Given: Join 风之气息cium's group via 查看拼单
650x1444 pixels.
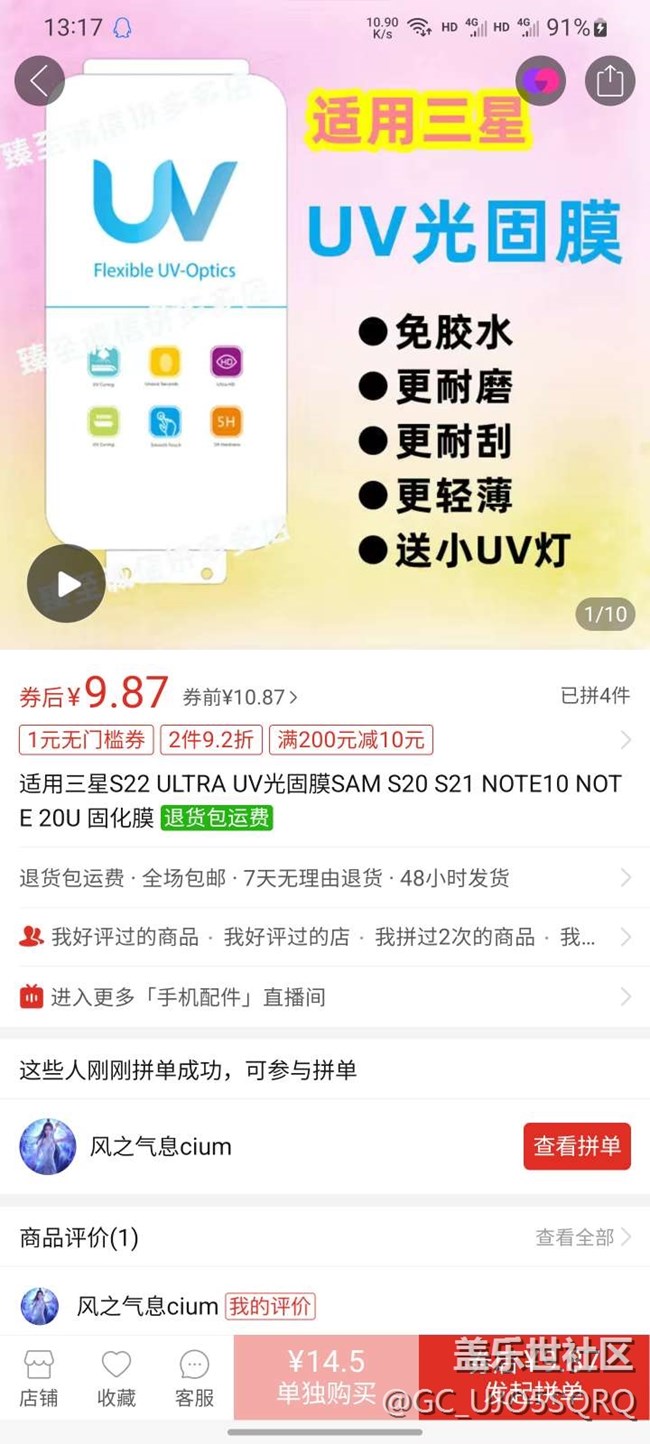Looking at the screenshot, I should pos(576,1146).
